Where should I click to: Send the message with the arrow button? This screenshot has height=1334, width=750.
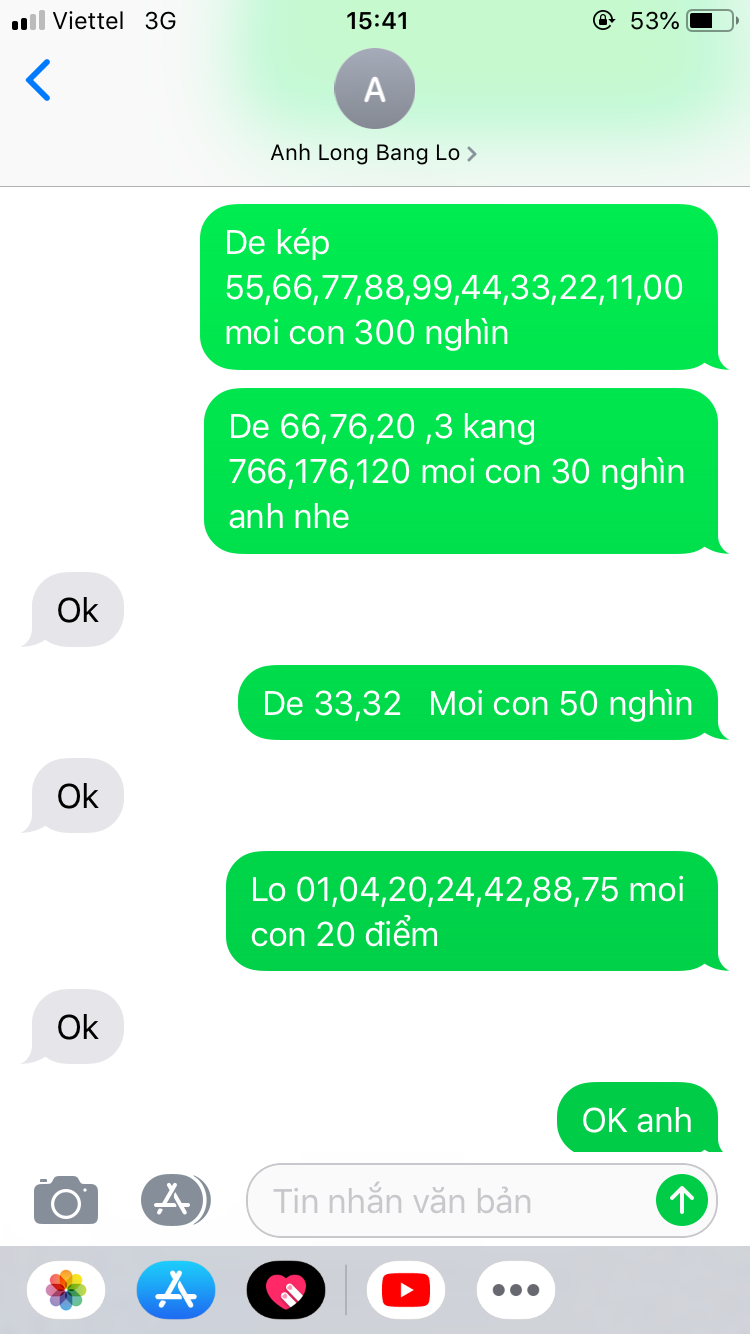[x=682, y=1199]
